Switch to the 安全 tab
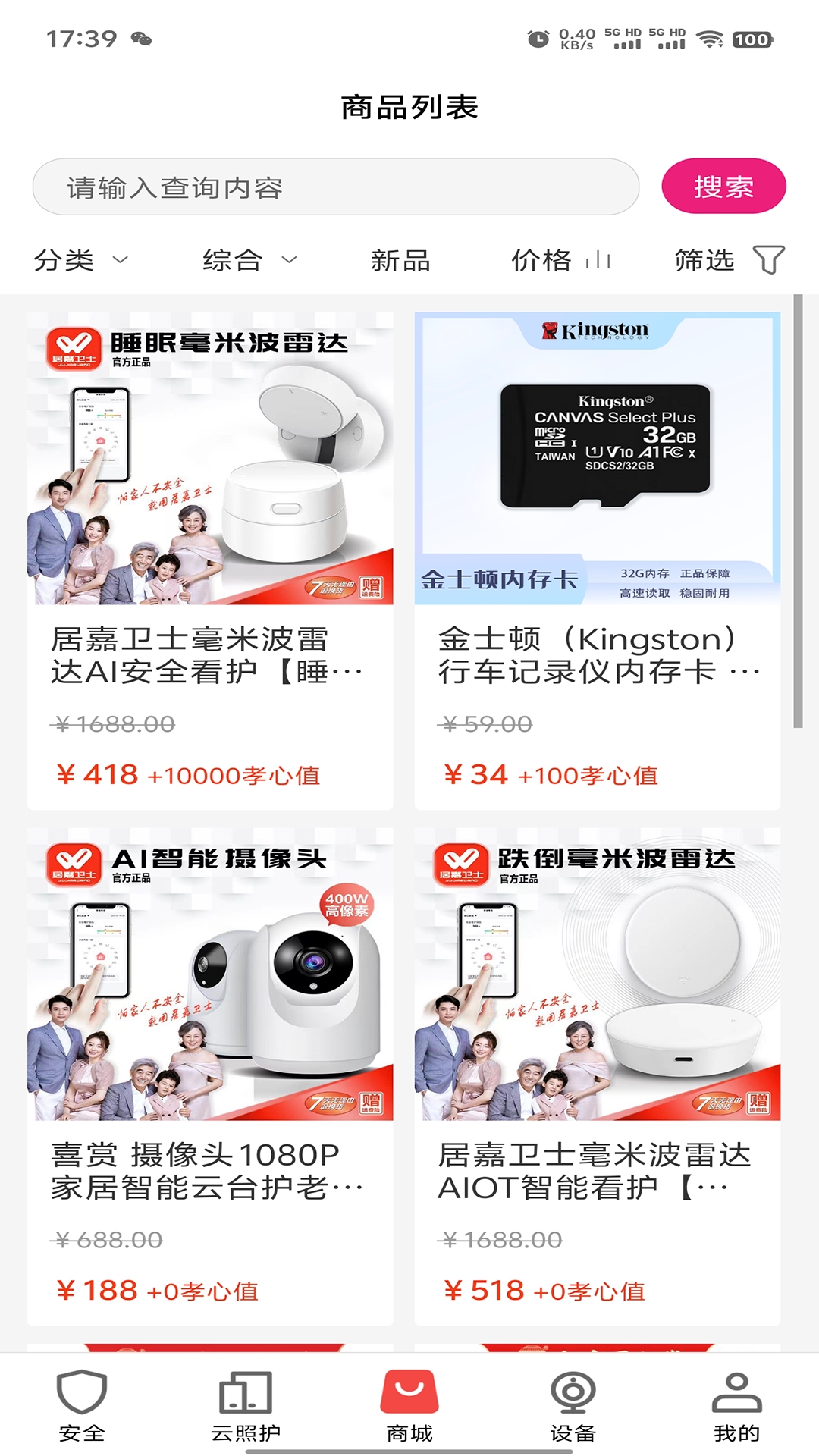This screenshot has height=1456, width=819. (x=82, y=1405)
